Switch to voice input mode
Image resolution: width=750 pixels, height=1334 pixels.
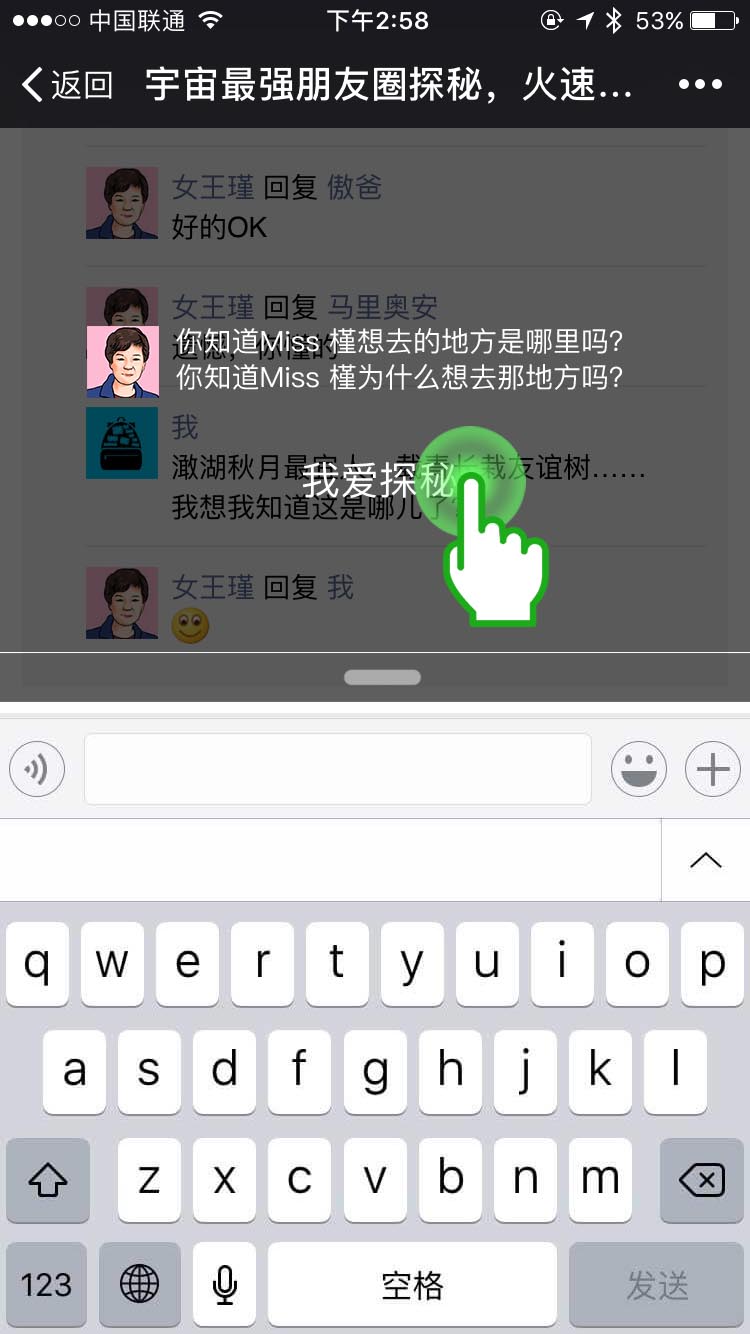click(x=37, y=770)
